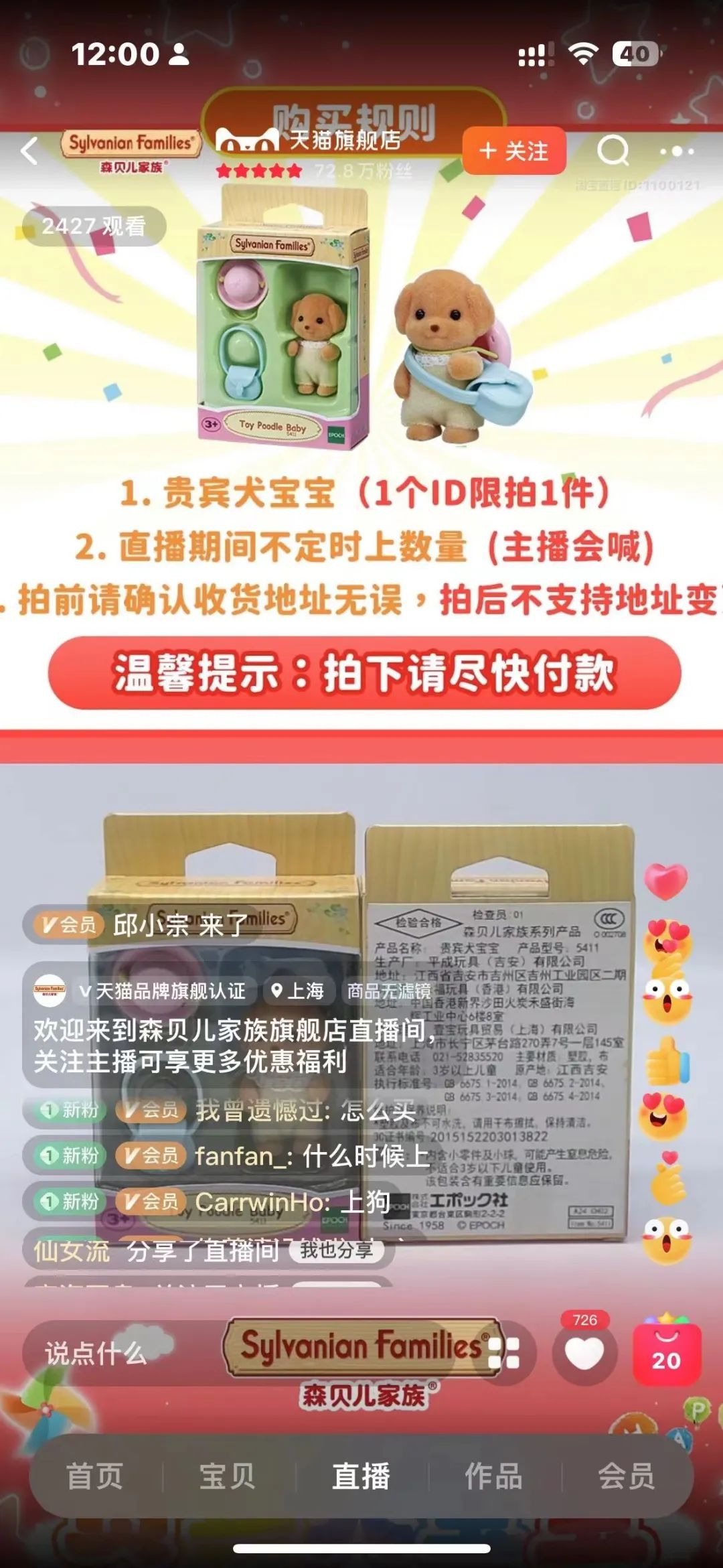Image resolution: width=723 pixels, height=1568 pixels.
Task: Switch to the 作品 tab
Action: click(x=494, y=1476)
